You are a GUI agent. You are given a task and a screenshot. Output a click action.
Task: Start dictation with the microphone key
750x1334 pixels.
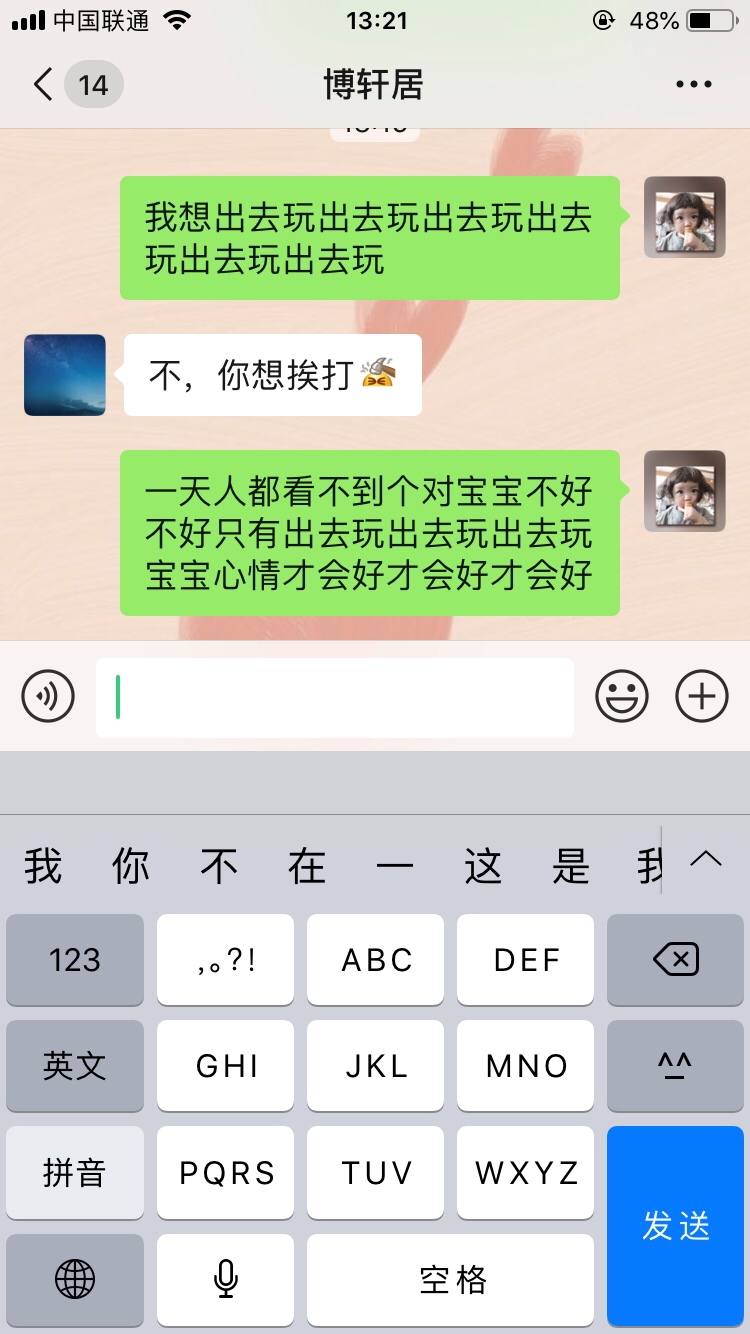pos(226,1278)
